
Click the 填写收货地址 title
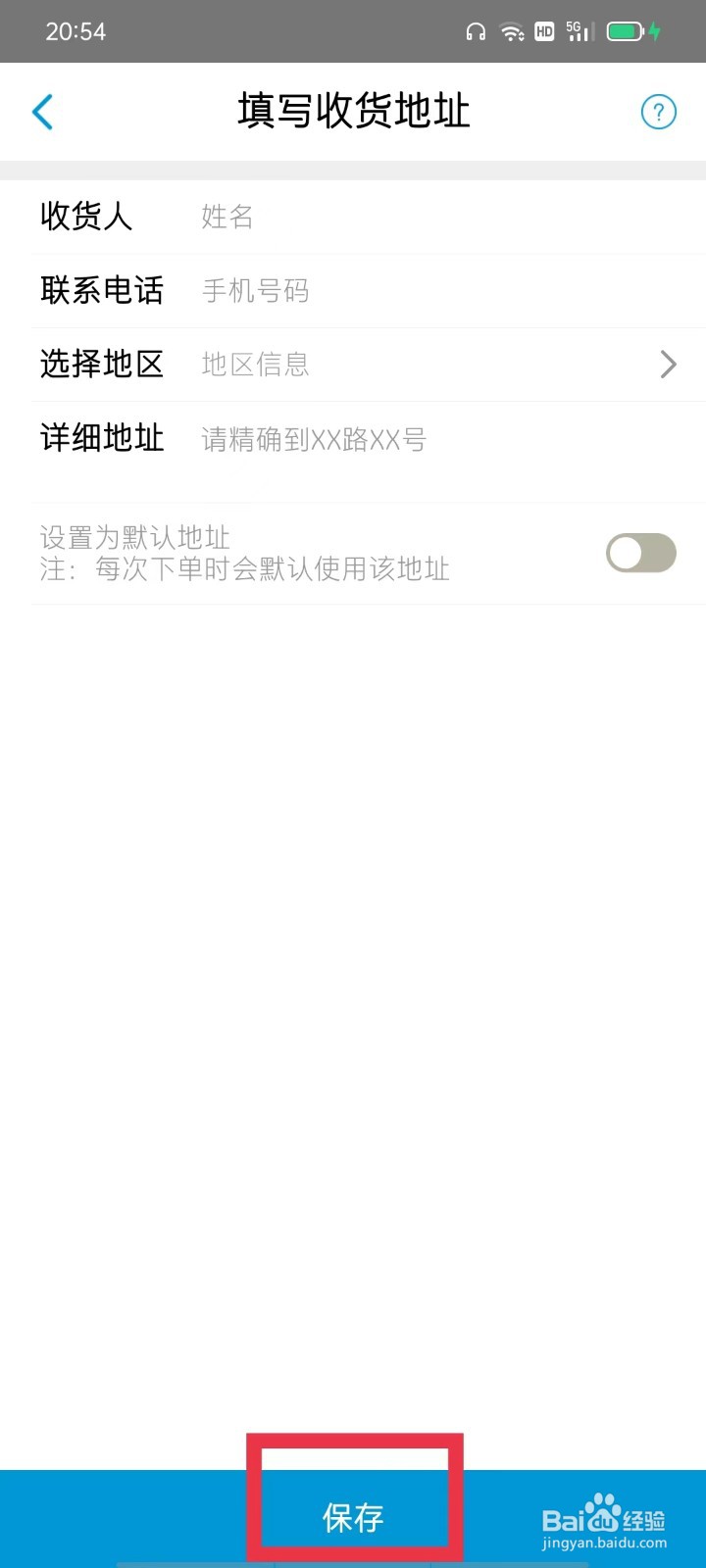353,112
